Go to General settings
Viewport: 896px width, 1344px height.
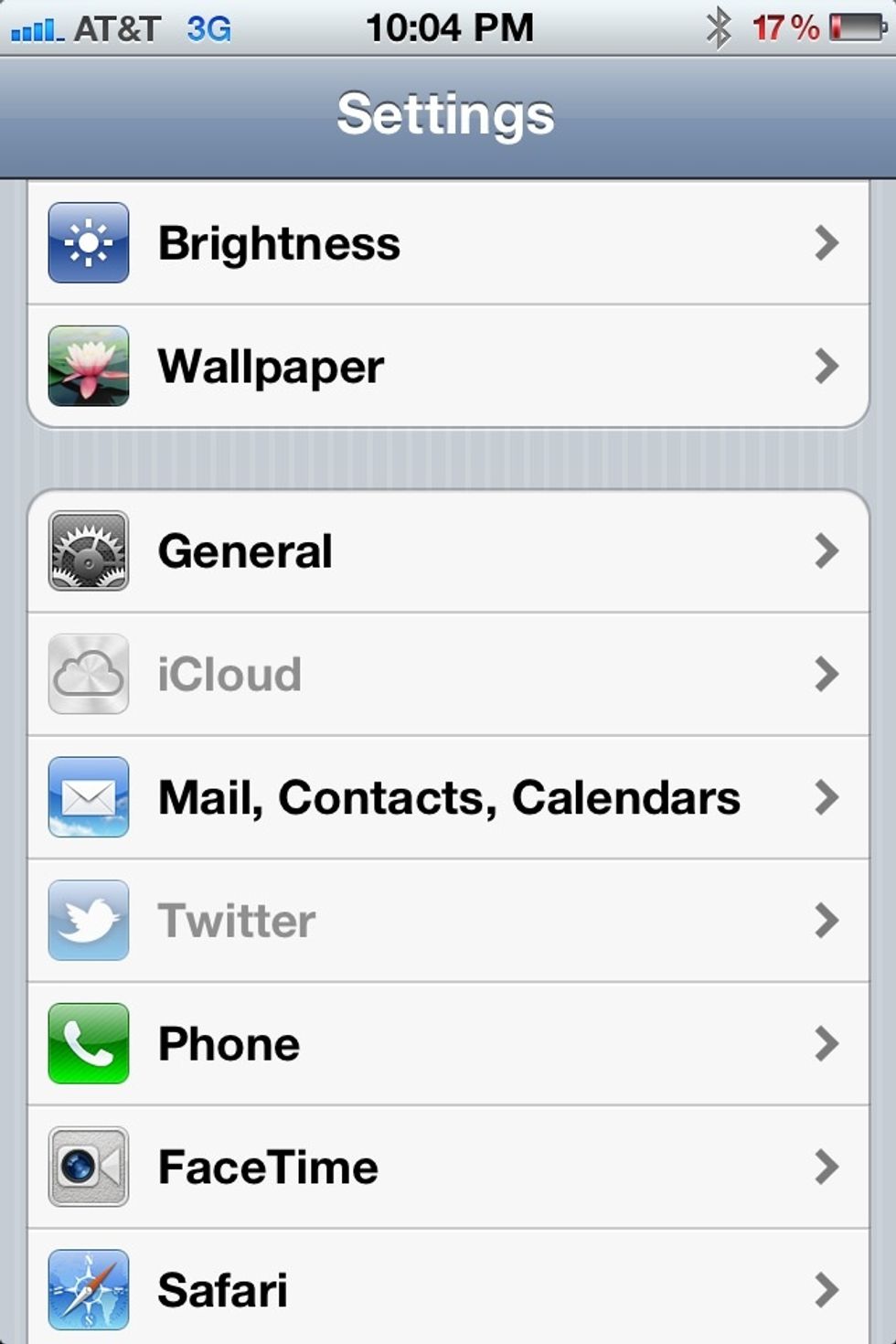pos(448,551)
